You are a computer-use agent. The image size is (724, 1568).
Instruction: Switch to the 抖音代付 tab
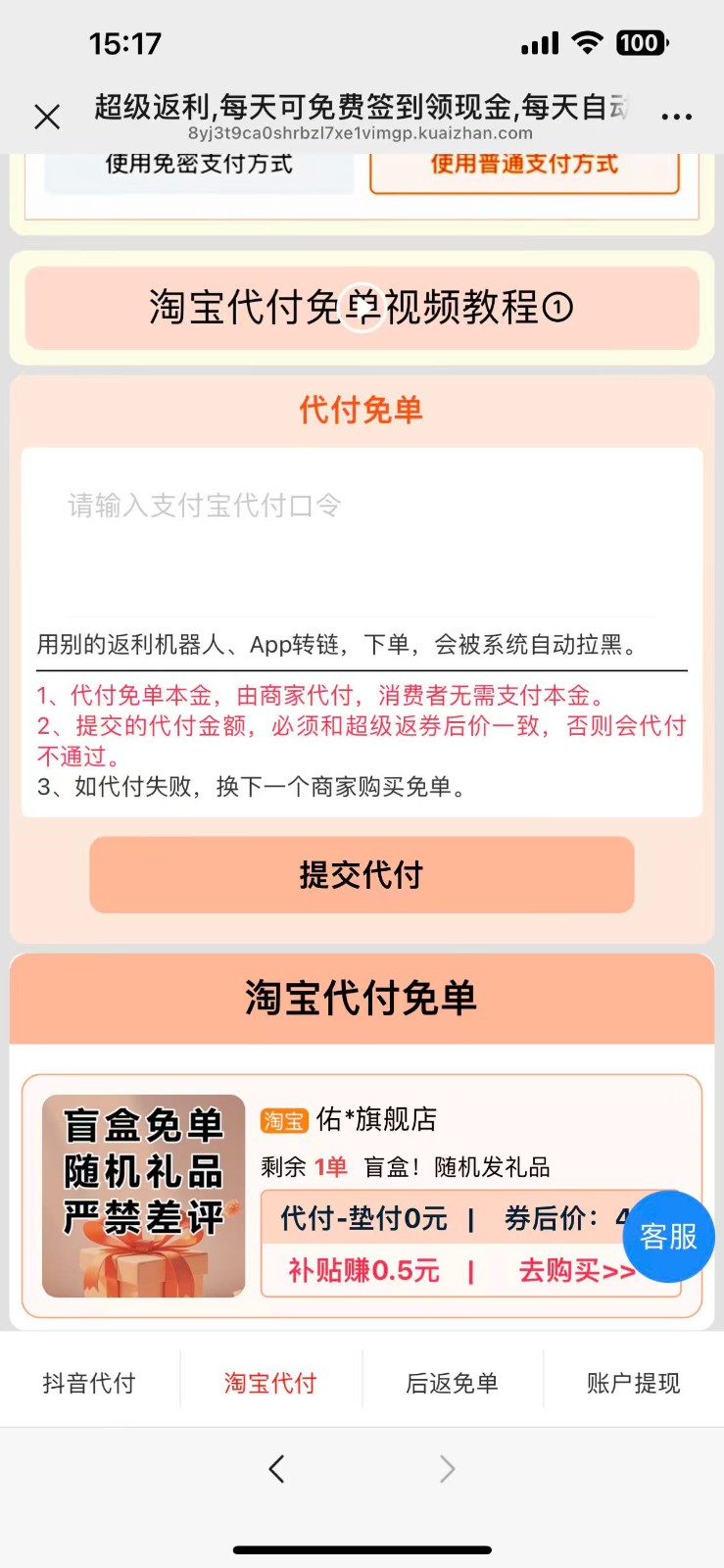[x=89, y=1383]
